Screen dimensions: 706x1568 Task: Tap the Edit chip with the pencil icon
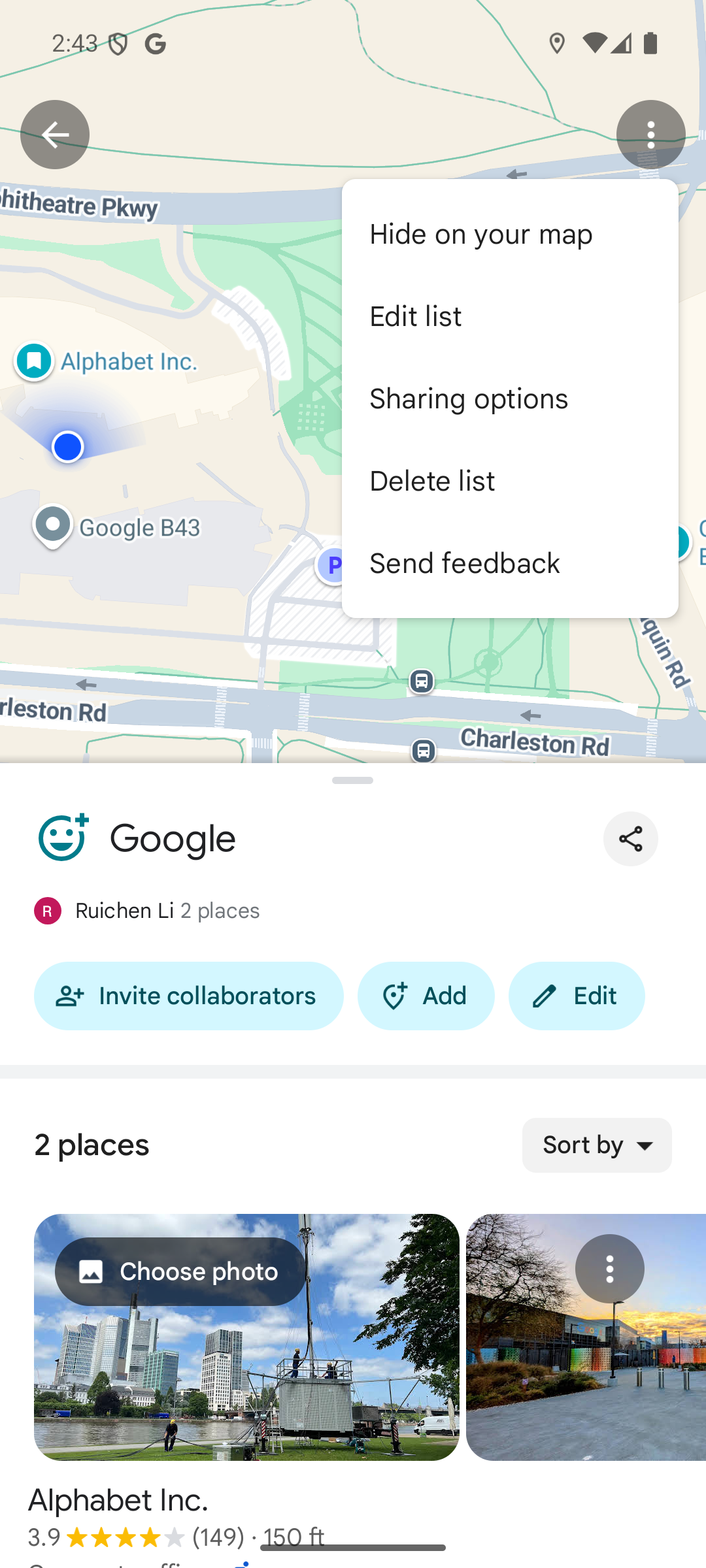pos(576,996)
